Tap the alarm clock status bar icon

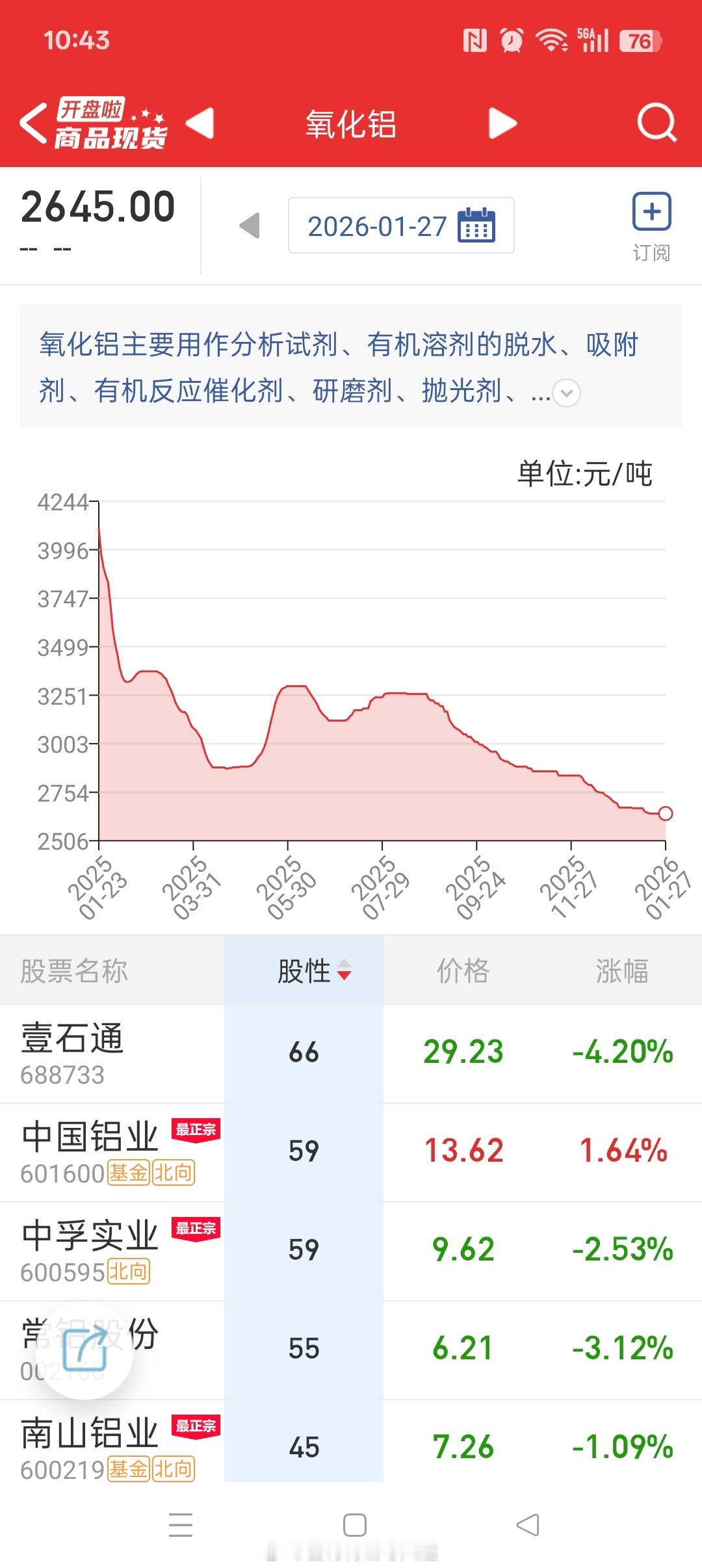(510, 40)
